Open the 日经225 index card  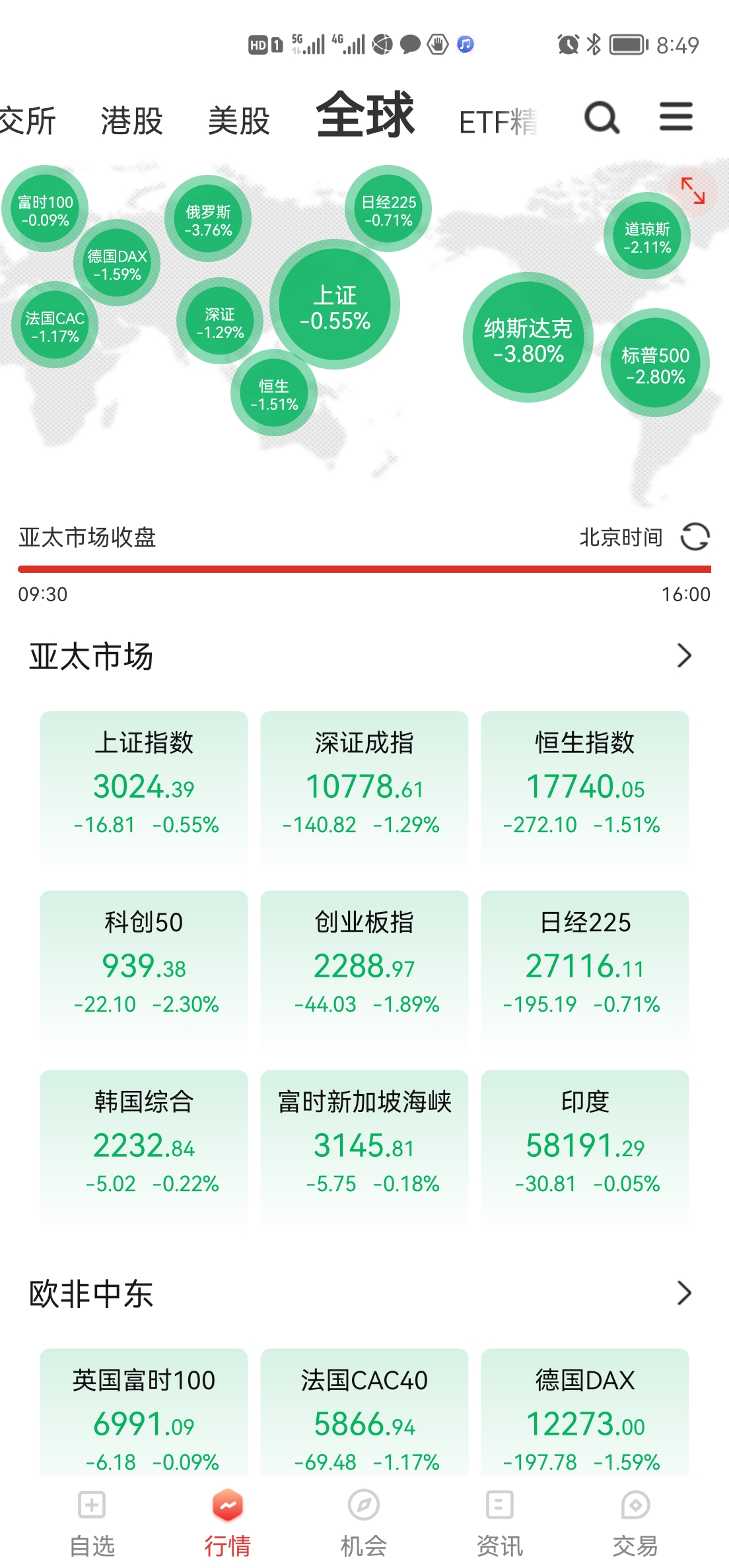[584, 965]
